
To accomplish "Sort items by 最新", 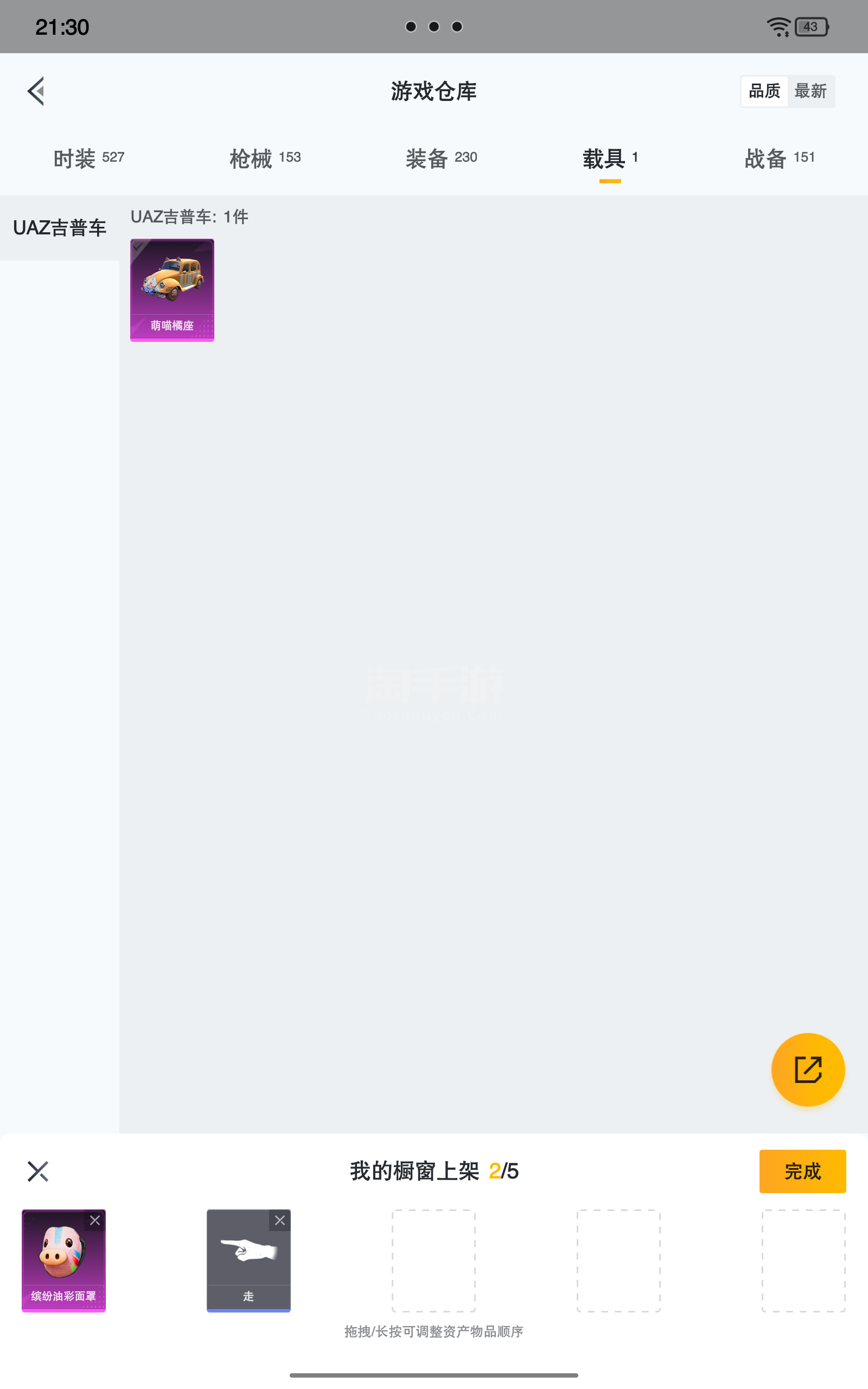I will click(810, 91).
